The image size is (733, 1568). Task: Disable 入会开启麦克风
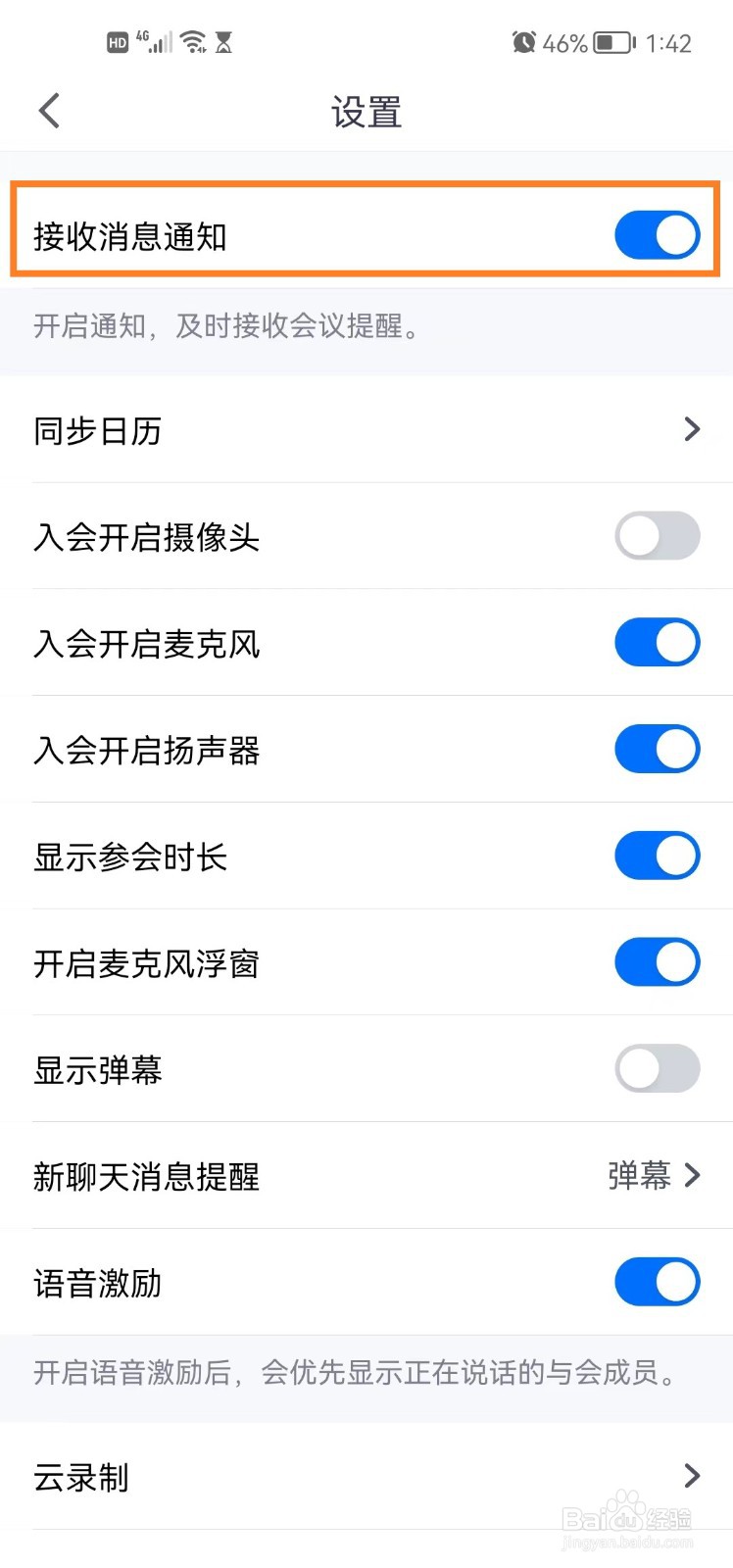pos(657,643)
